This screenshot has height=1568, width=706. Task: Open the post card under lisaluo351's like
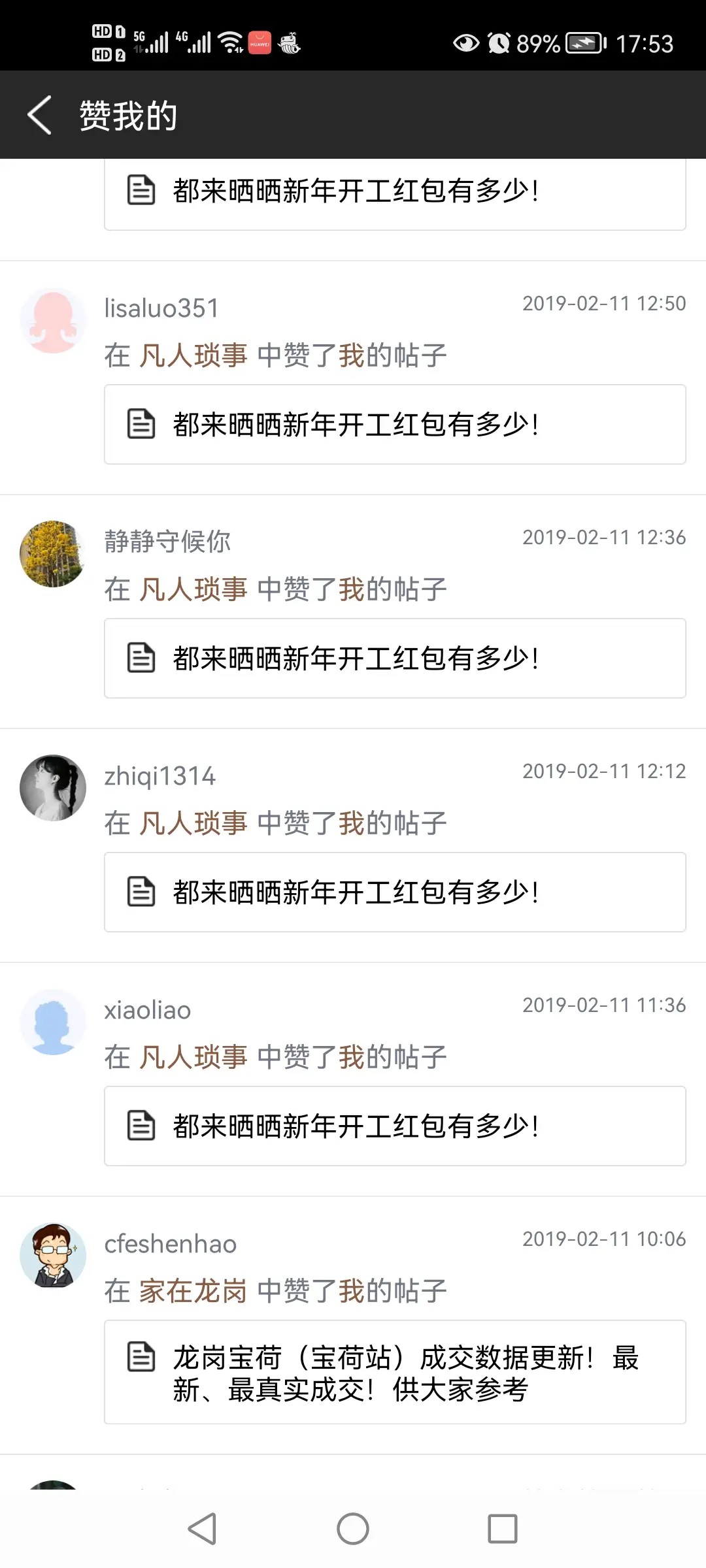click(395, 425)
